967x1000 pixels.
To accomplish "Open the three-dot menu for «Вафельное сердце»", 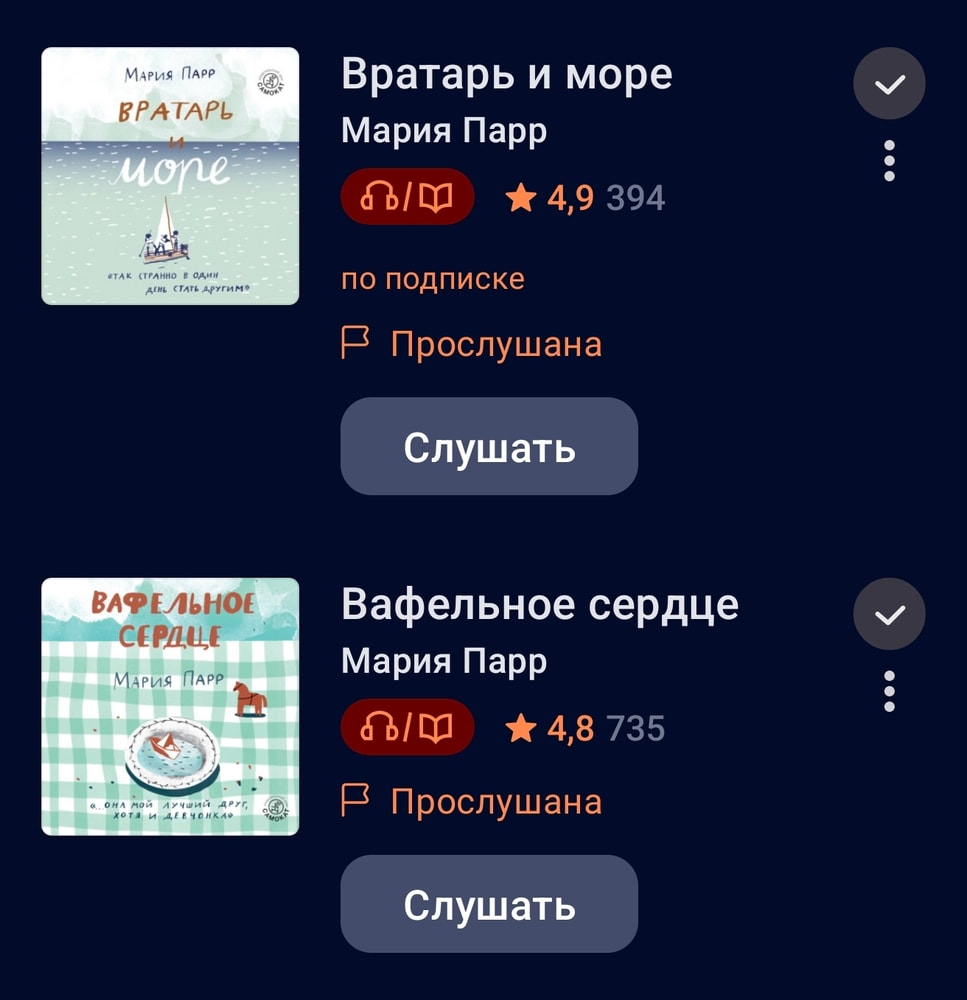I will [x=889, y=691].
